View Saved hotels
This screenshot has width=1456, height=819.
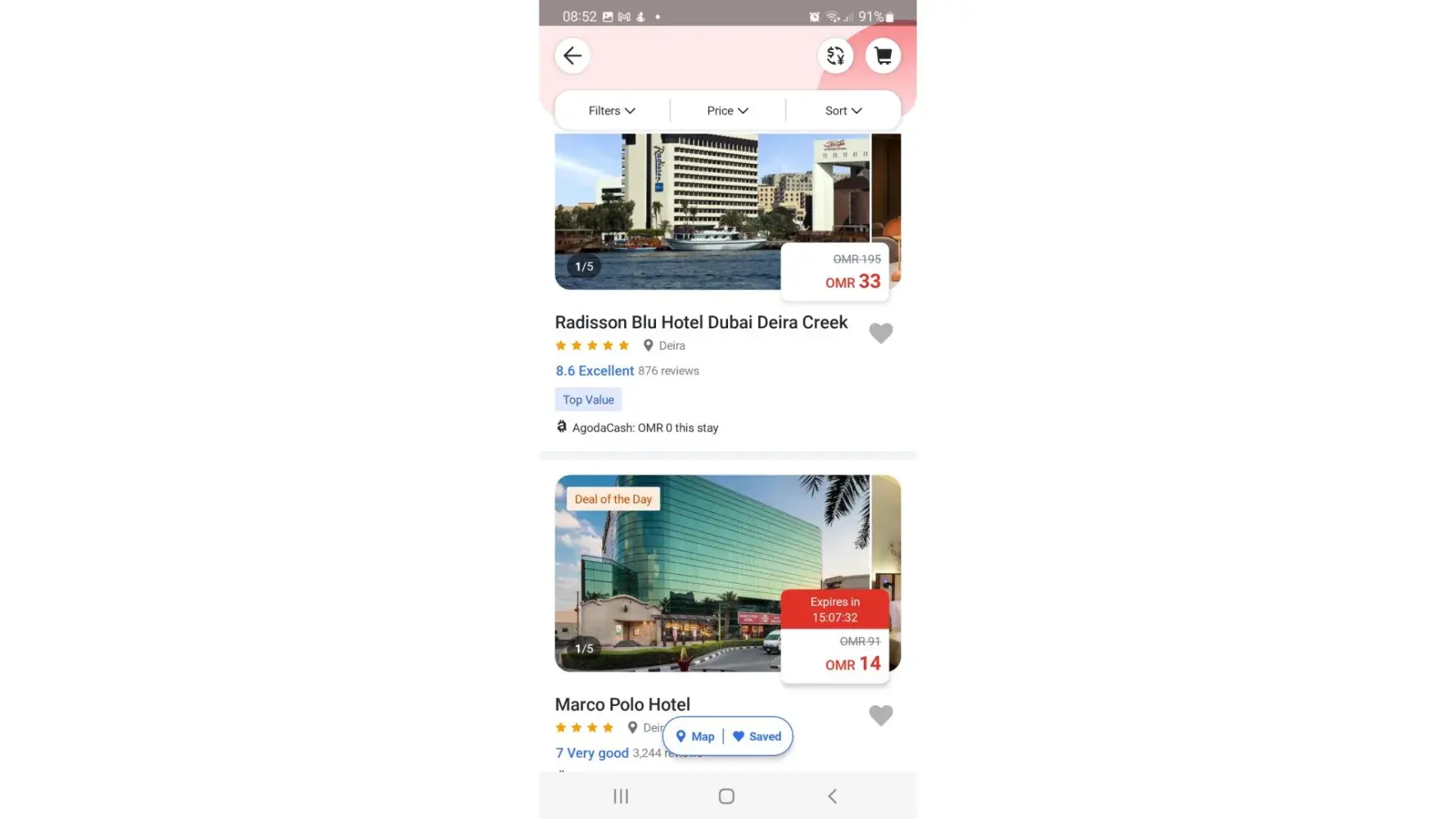(757, 736)
